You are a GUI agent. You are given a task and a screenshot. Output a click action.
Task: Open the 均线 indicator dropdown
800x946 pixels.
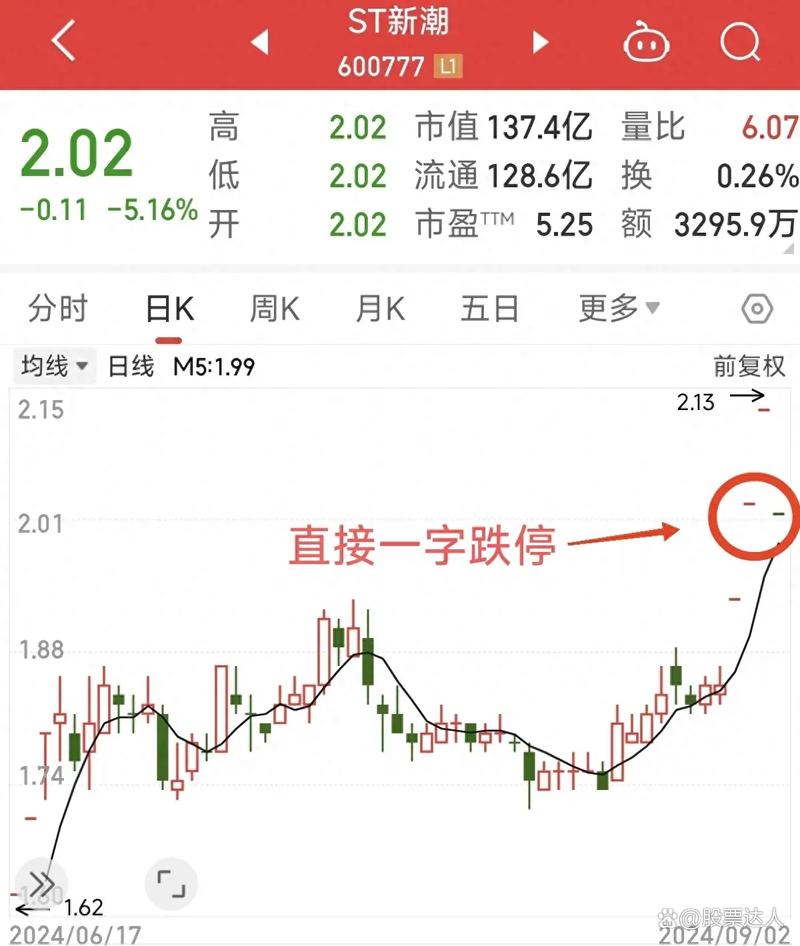coord(54,367)
